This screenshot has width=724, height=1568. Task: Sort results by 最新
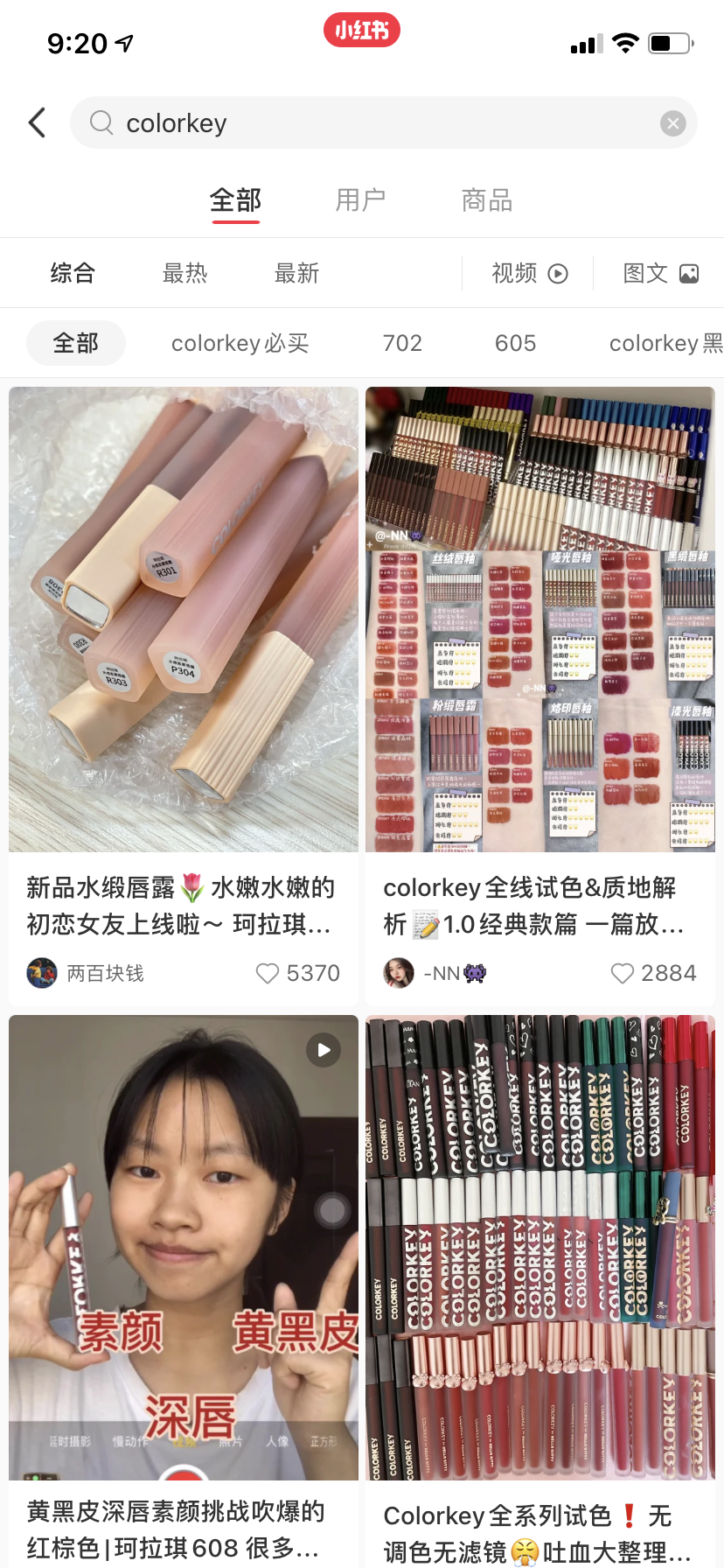pyautogui.click(x=296, y=273)
